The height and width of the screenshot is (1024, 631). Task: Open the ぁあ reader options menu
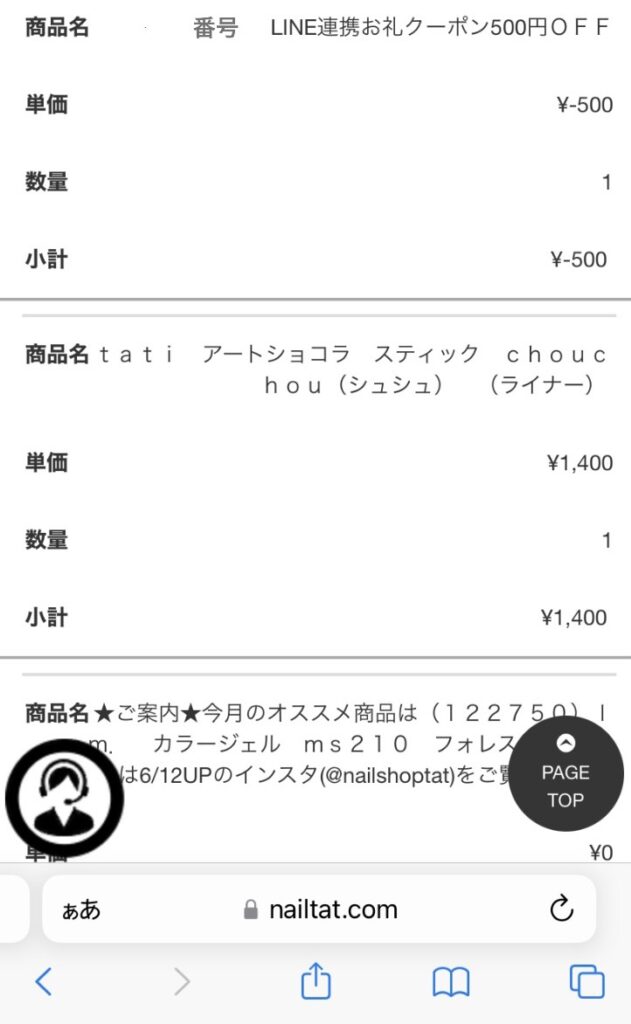pos(81,910)
